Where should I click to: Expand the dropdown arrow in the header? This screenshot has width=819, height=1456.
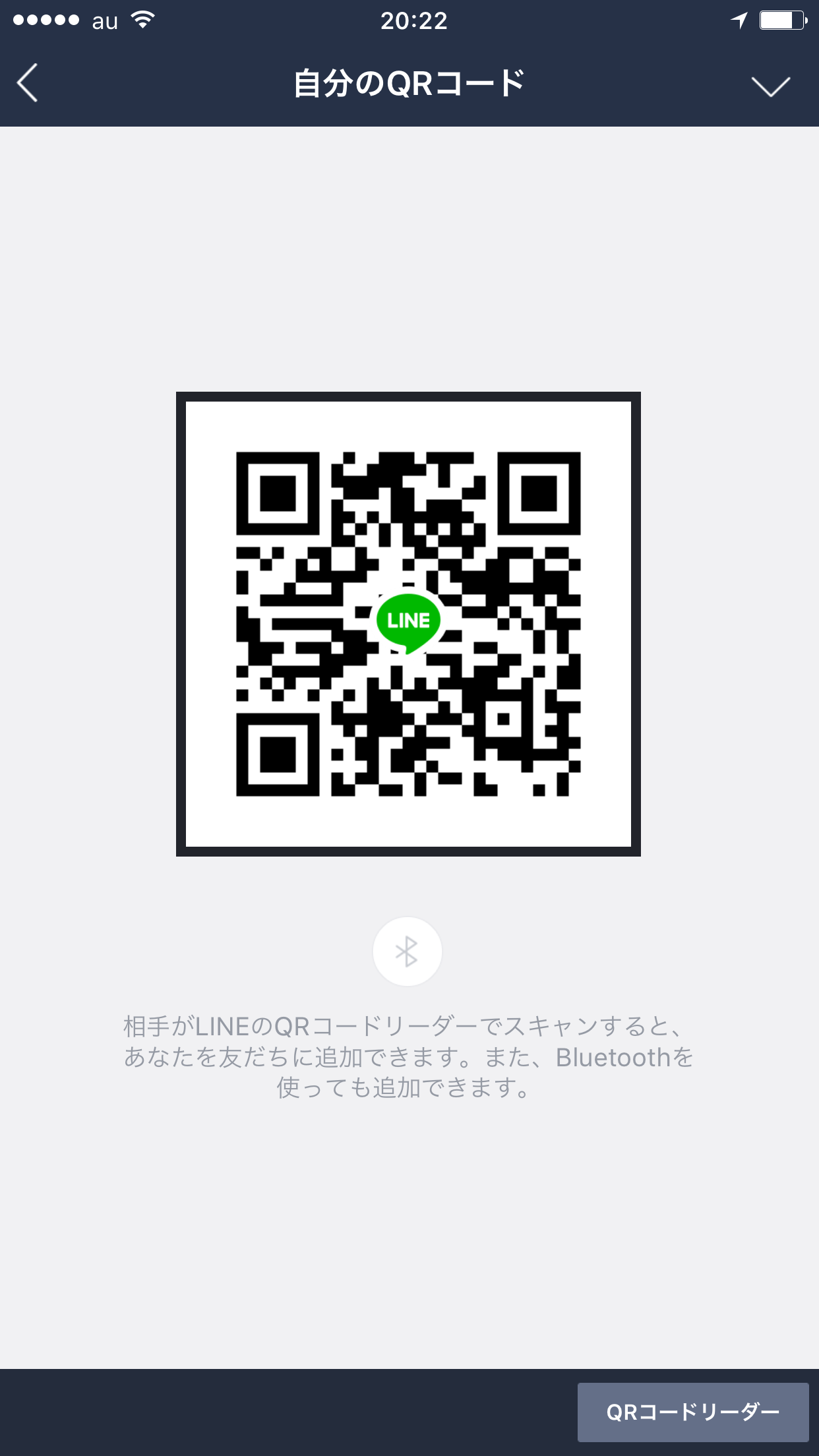[x=770, y=86]
